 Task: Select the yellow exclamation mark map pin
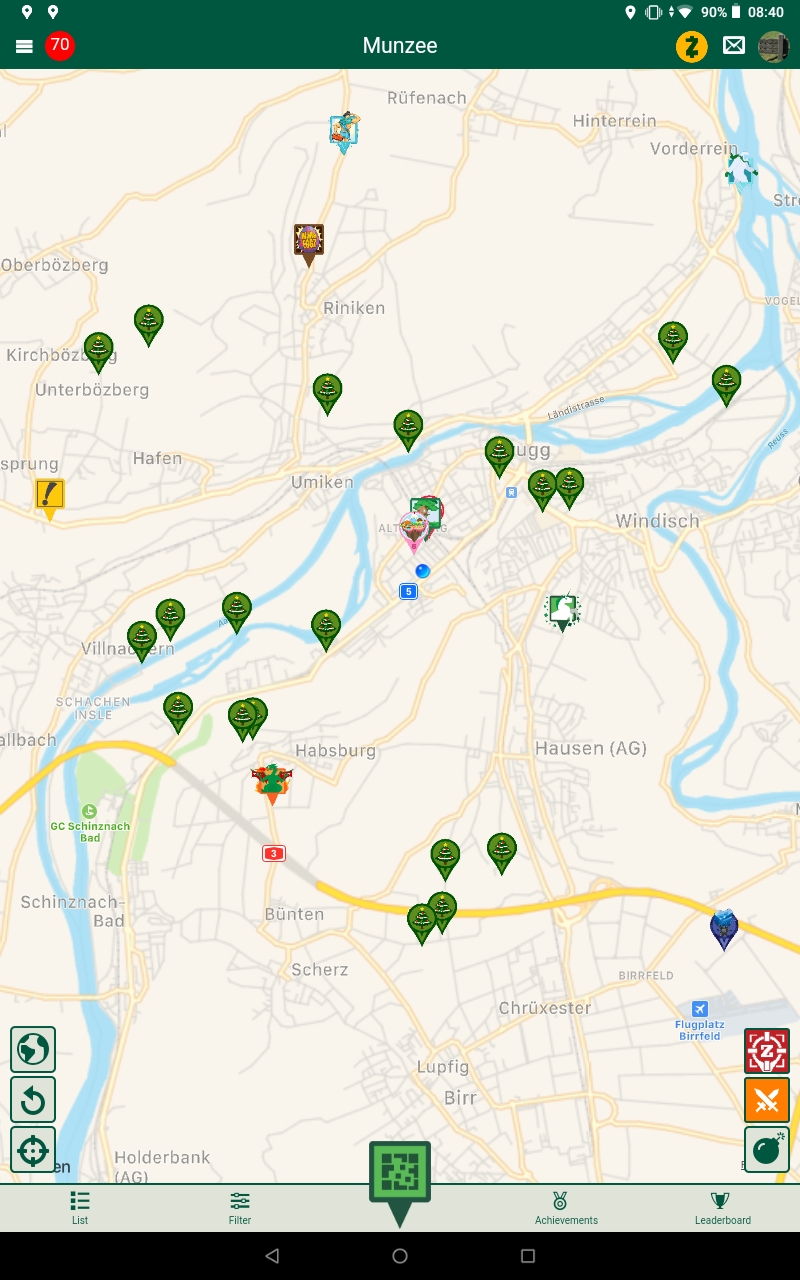coord(49,496)
